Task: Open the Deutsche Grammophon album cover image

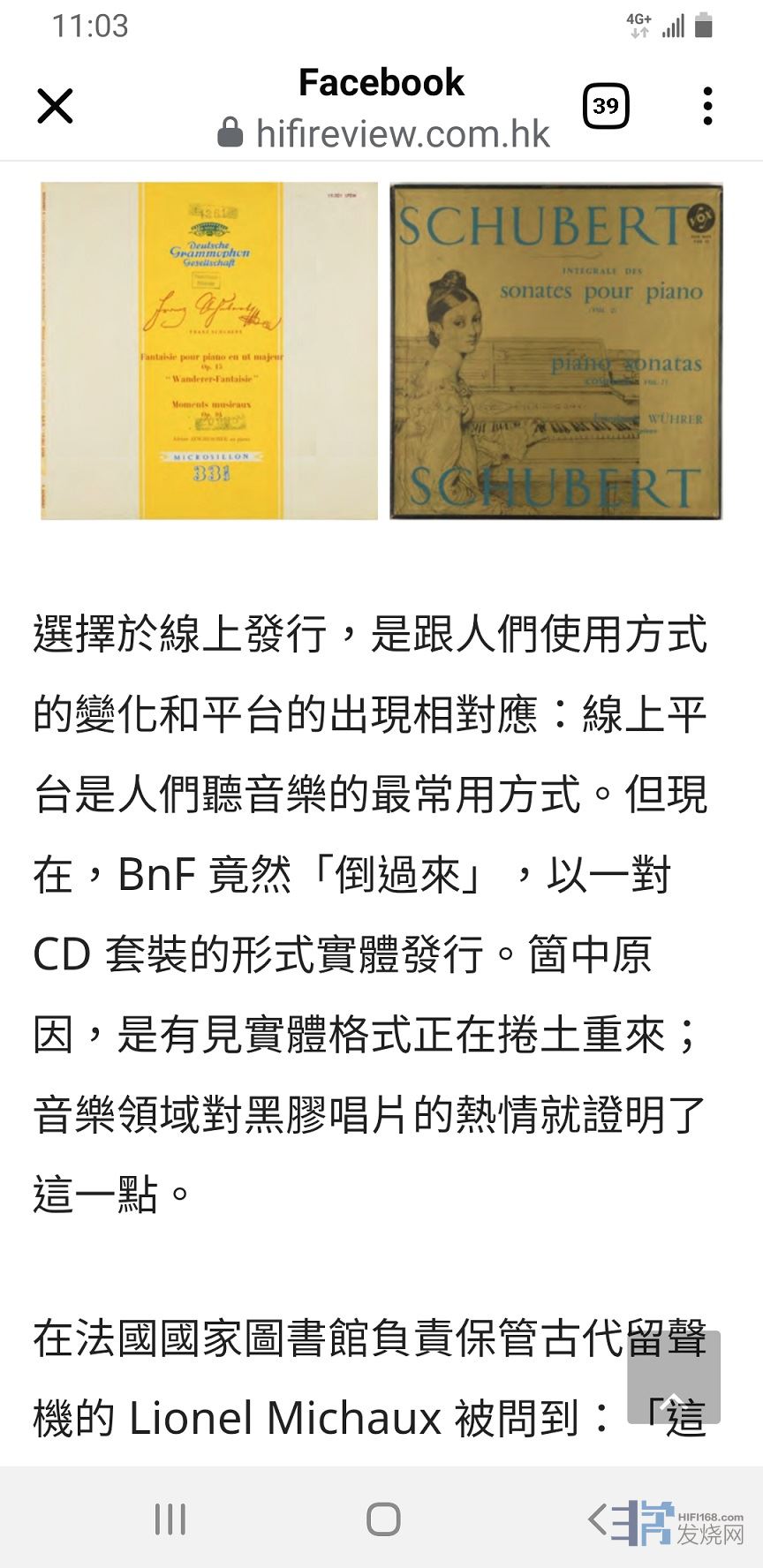Action: pyautogui.click(x=209, y=351)
